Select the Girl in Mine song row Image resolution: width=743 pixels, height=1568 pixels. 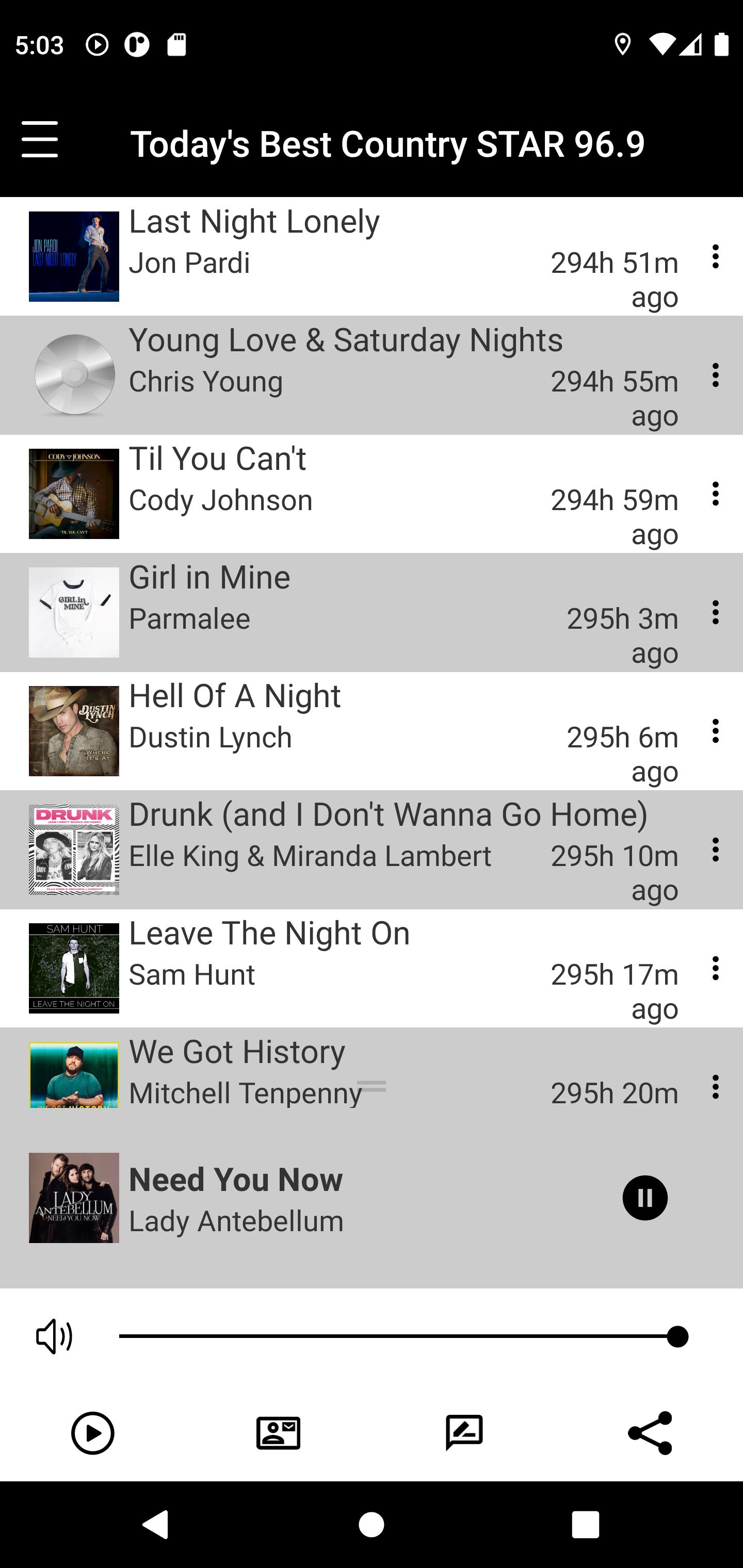[x=372, y=612]
